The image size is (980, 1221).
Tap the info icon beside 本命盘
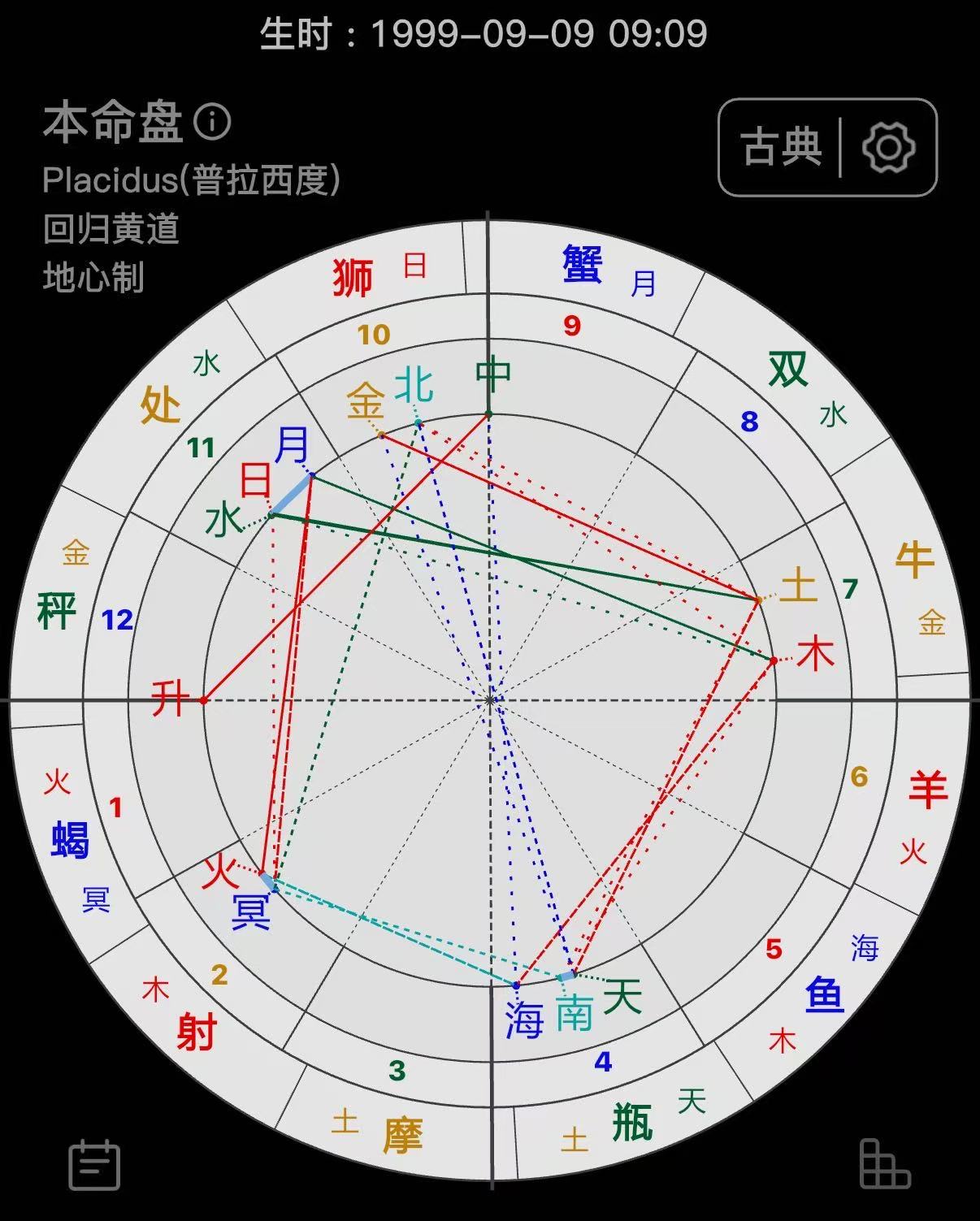pyautogui.click(x=212, y=122)
